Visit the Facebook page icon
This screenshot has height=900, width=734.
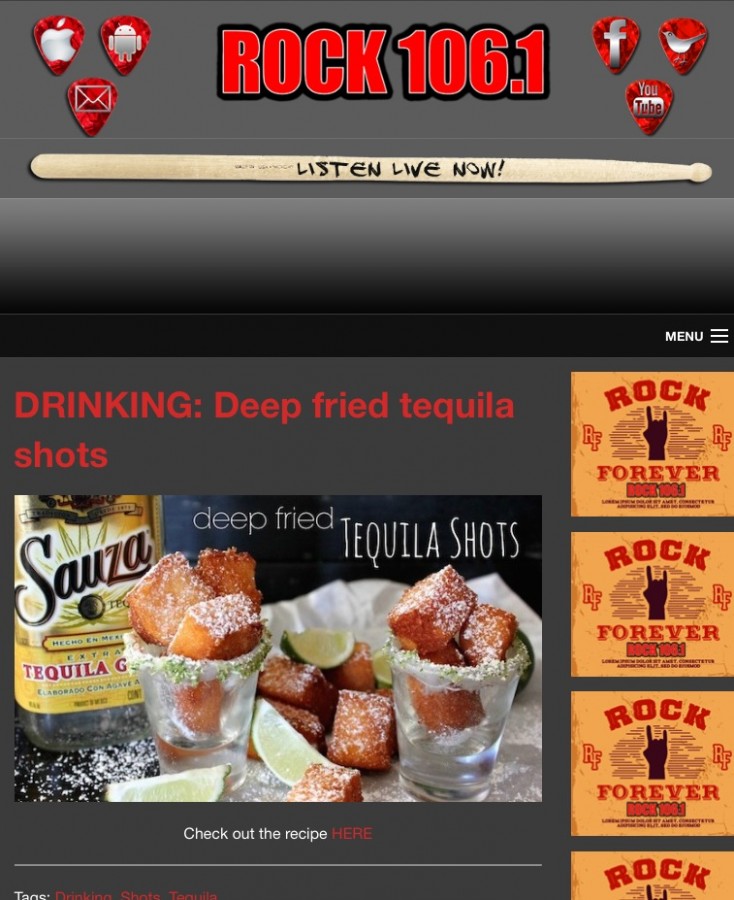[615, 44]
